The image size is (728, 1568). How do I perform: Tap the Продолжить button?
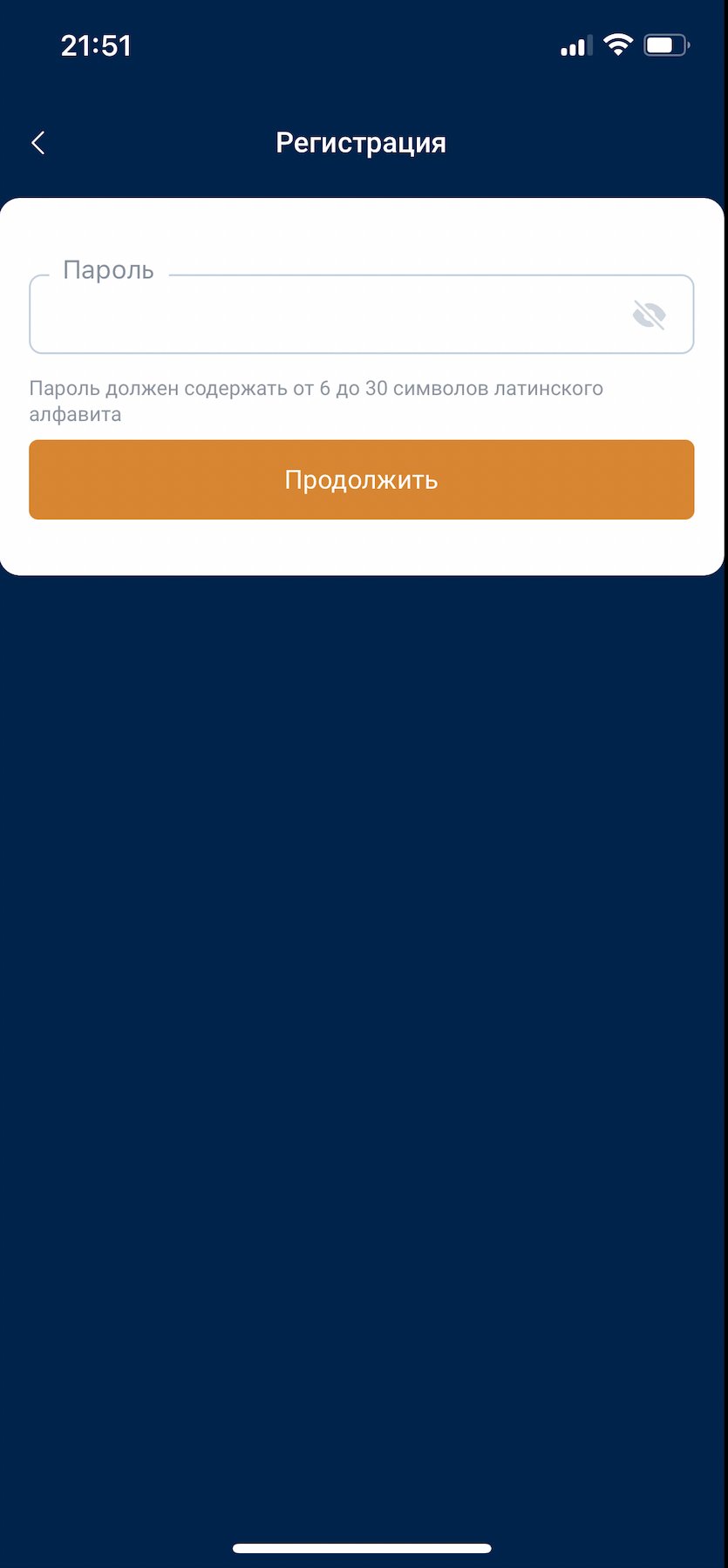pos(362,480)
